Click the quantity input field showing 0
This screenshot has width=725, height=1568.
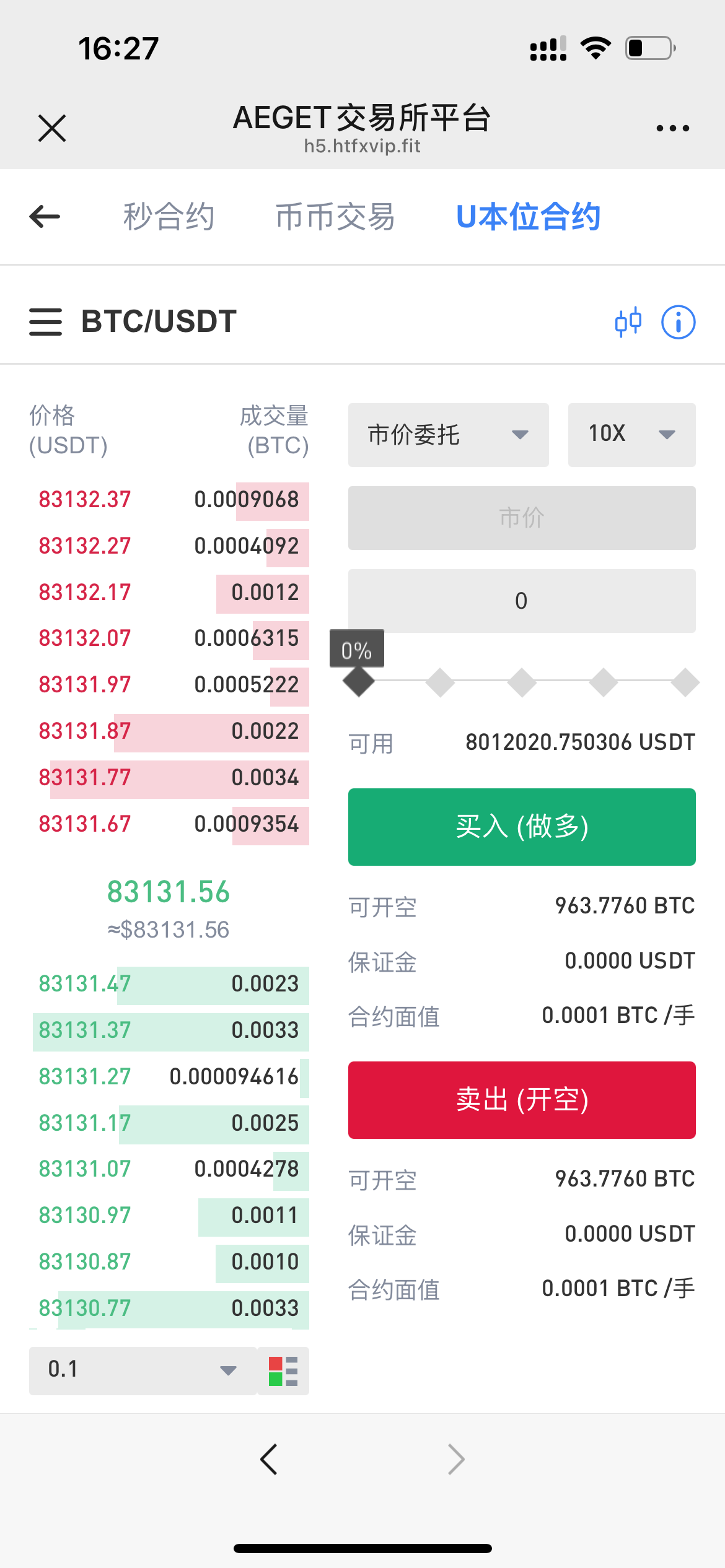pos(521,599)
